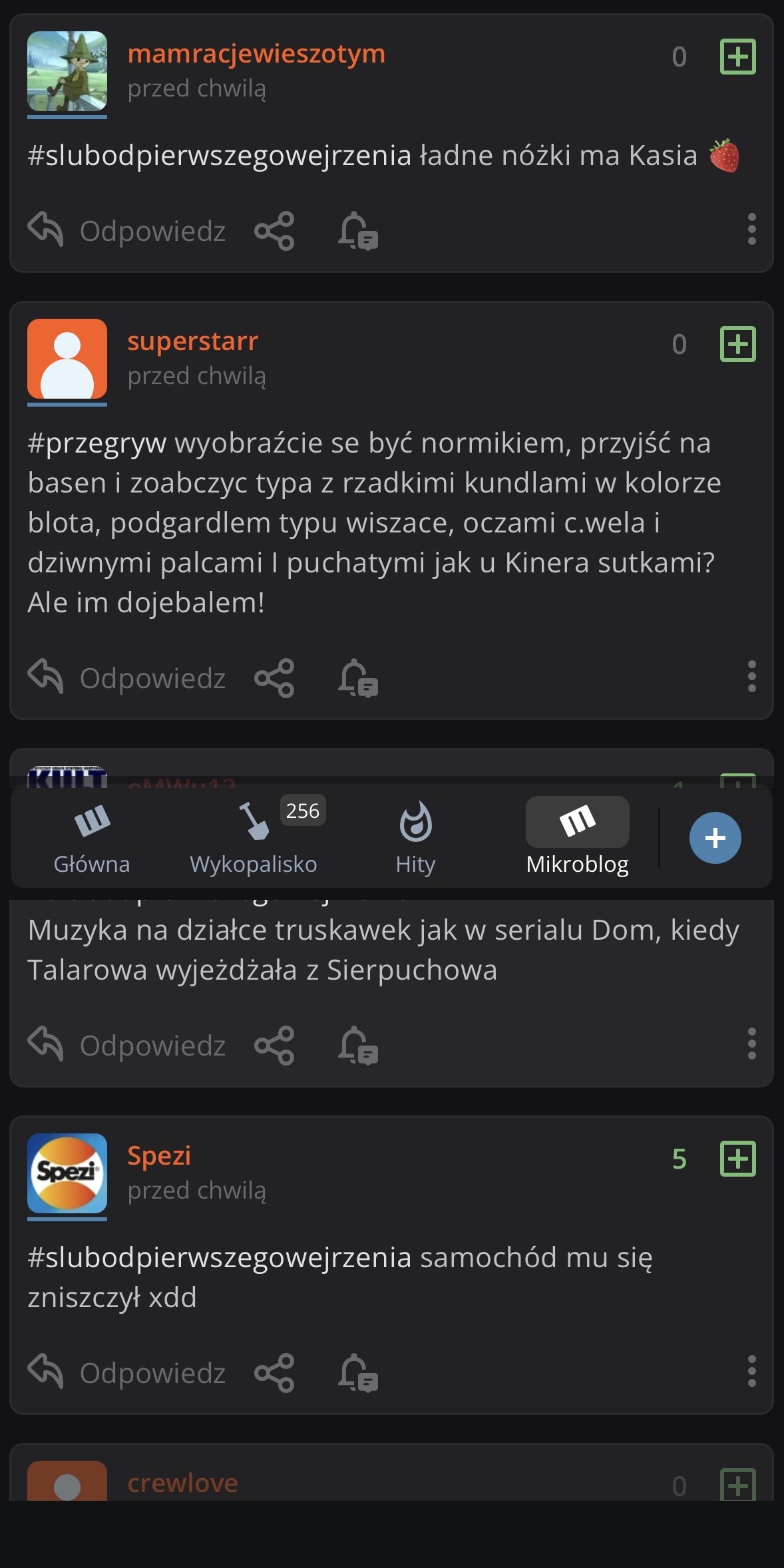Enable notifications for superstarr's post

tap(358, 678)
